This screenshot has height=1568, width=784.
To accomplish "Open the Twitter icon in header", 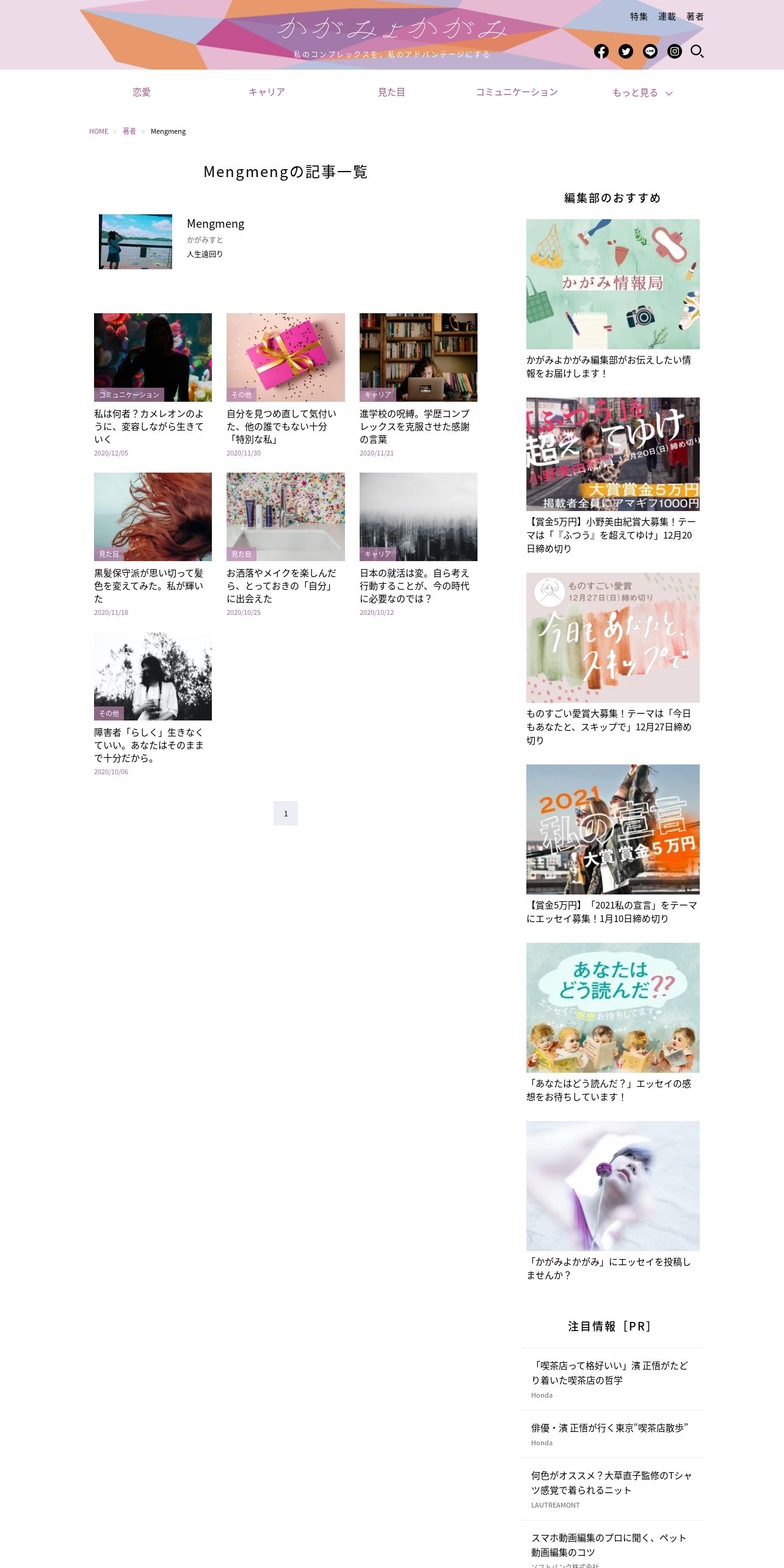I will tap(626, 51).
